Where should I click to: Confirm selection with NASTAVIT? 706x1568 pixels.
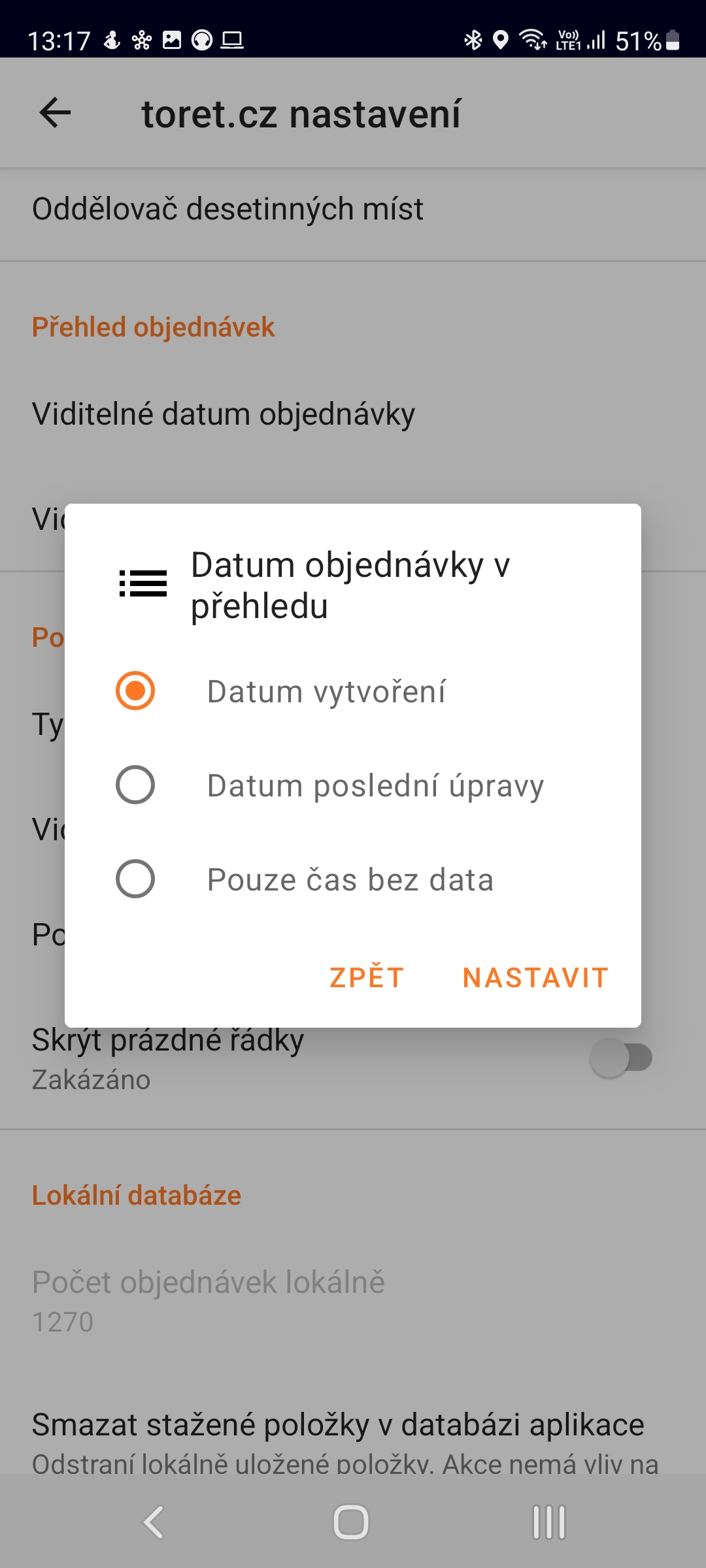point(535,977)
